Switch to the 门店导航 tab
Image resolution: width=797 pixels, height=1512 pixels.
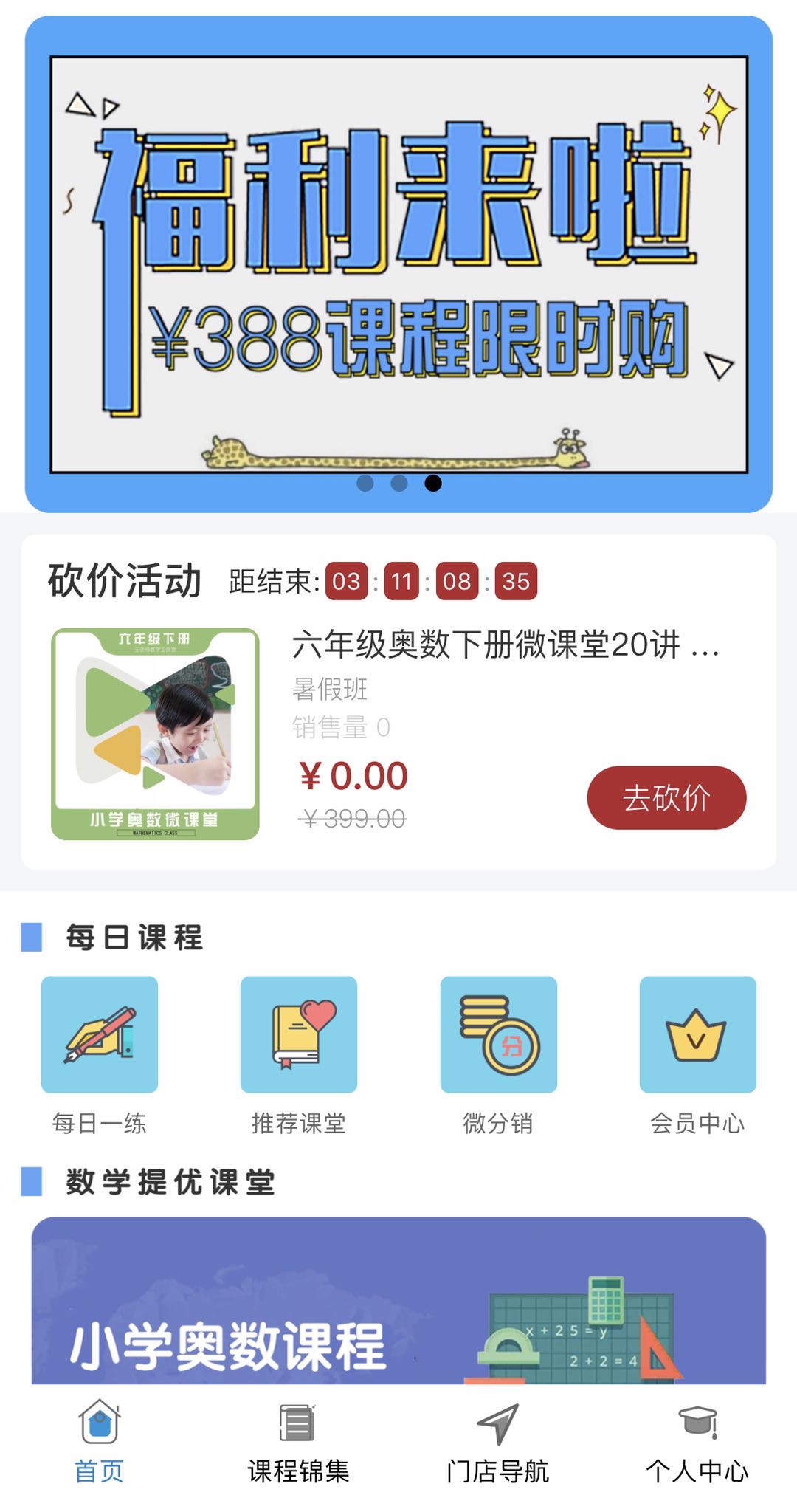pos(497,1440)
